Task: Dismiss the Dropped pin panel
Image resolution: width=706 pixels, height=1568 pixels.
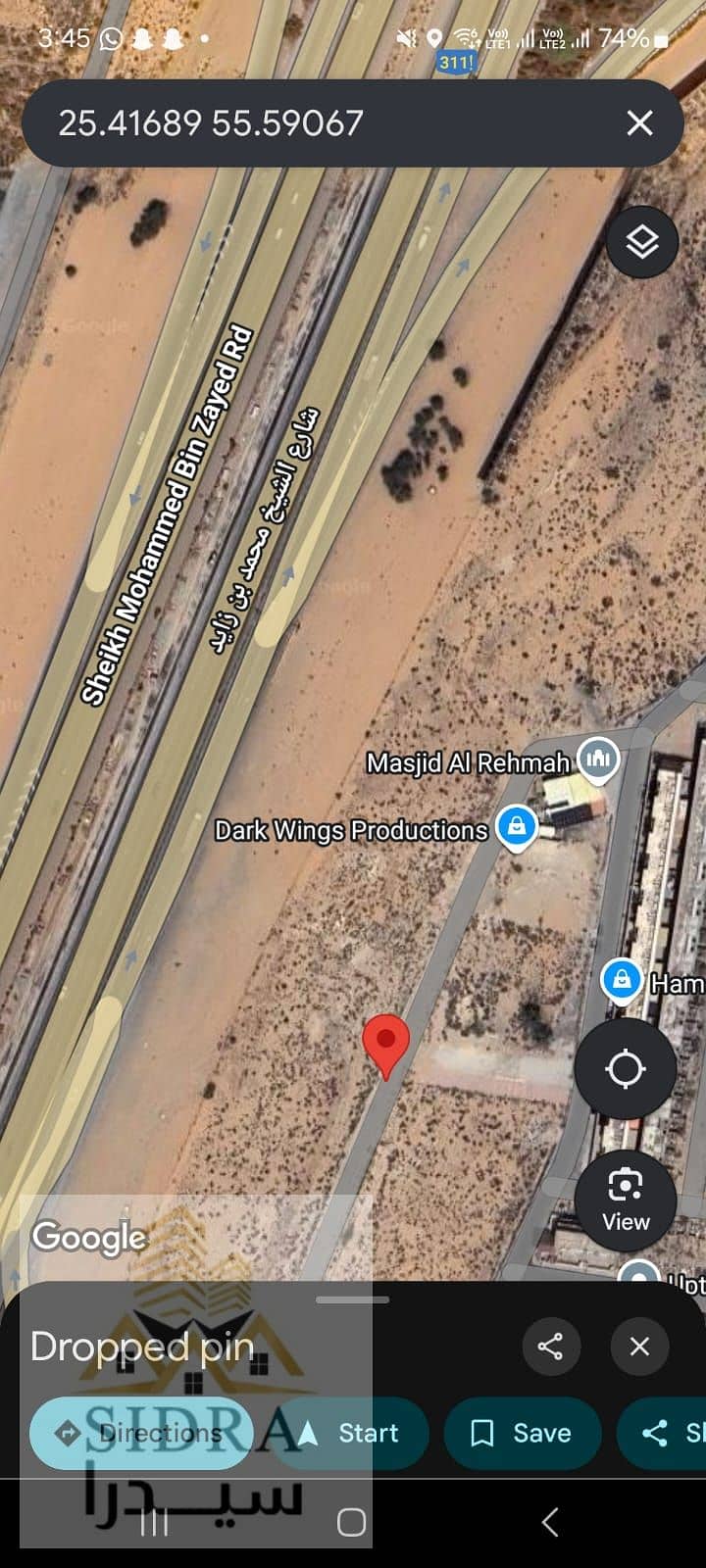Action: [639, 1346]
